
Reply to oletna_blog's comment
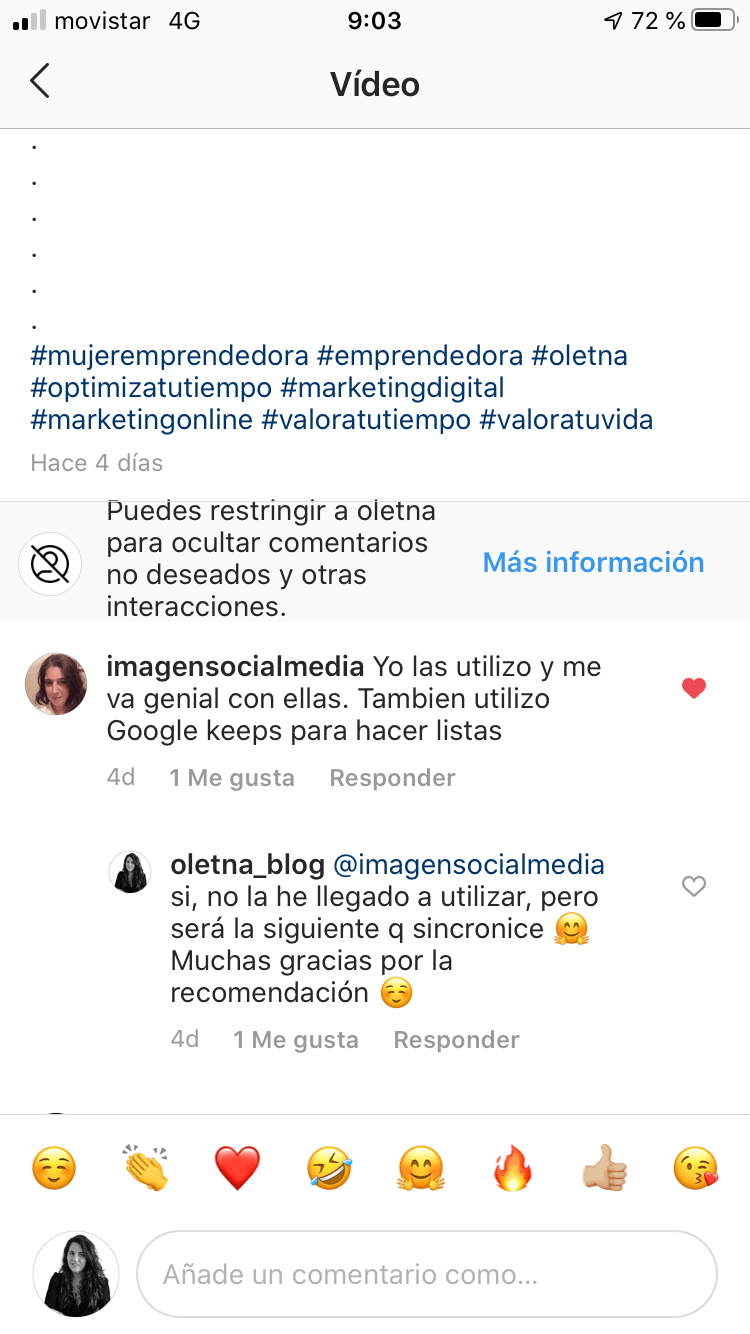456,1040
